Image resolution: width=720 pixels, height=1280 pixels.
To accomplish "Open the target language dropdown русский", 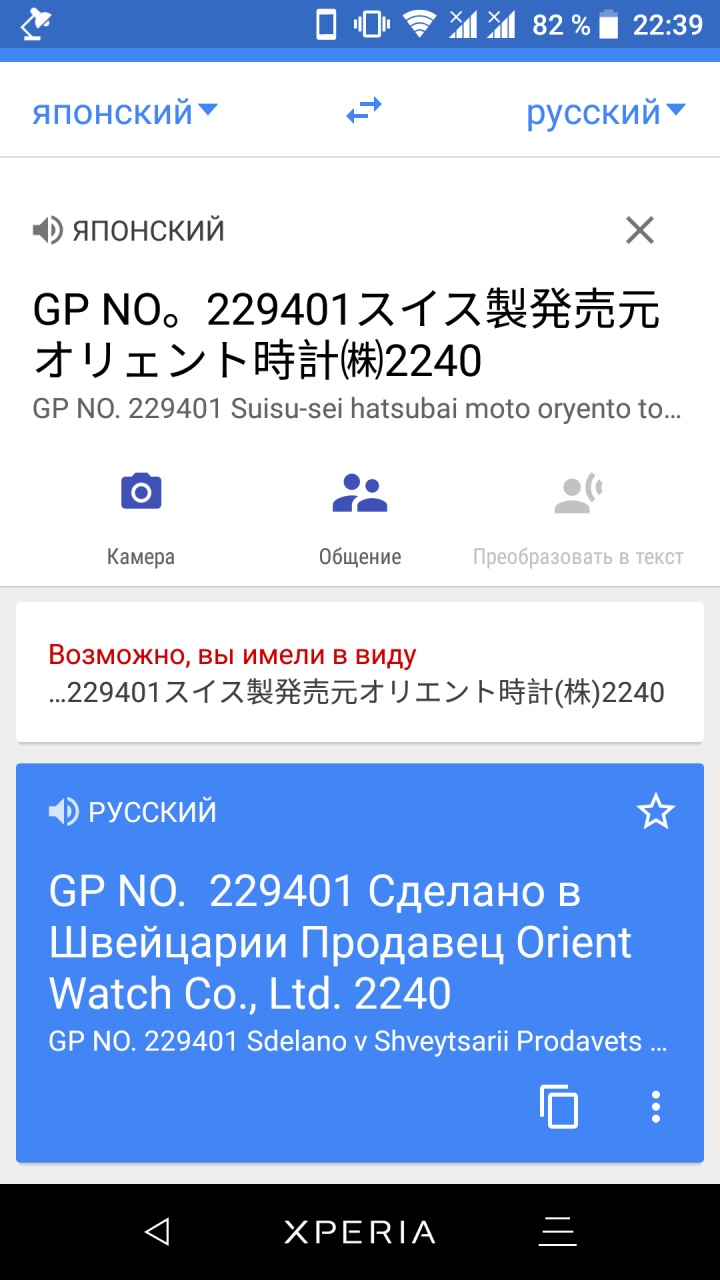I will (605, 112).
